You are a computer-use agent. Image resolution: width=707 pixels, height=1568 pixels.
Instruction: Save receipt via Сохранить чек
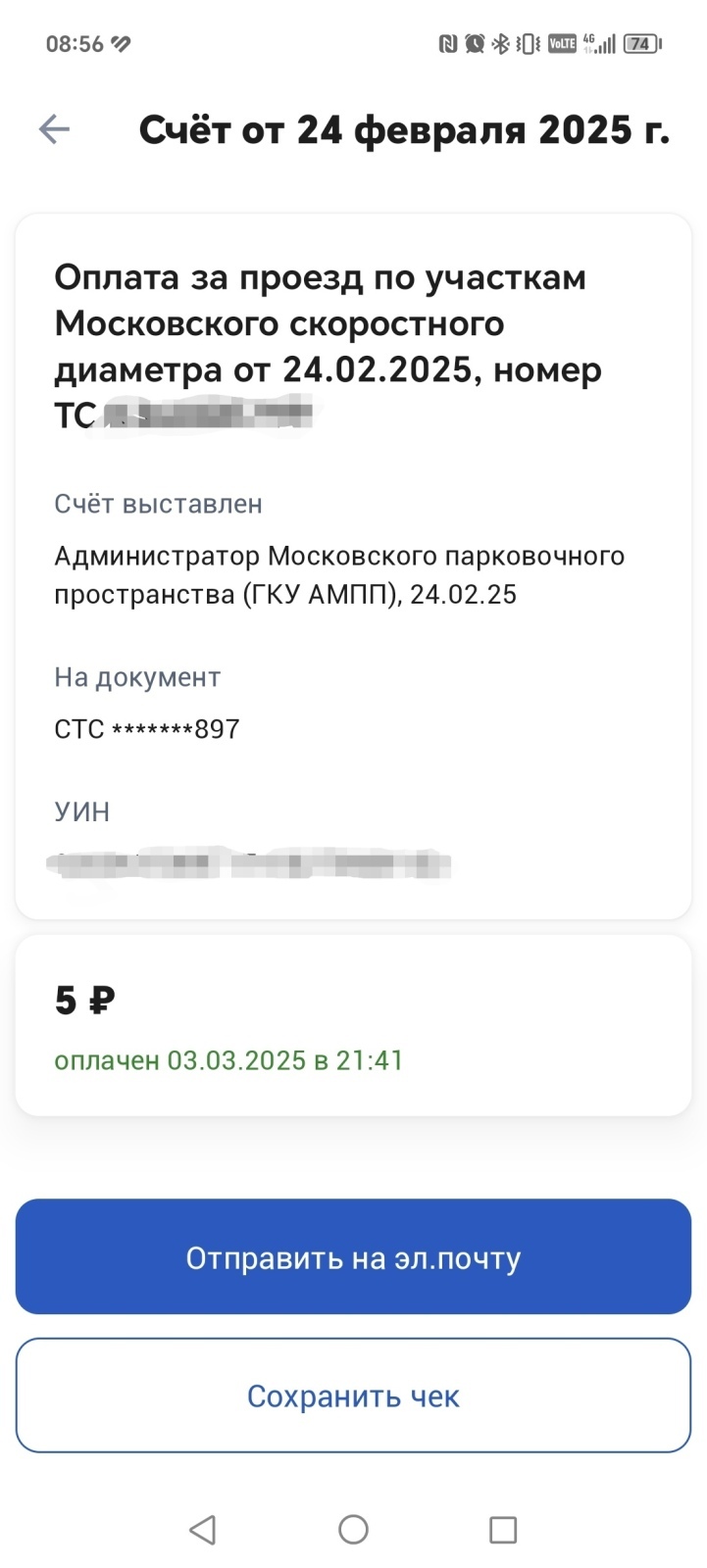tap(353, 1396)
